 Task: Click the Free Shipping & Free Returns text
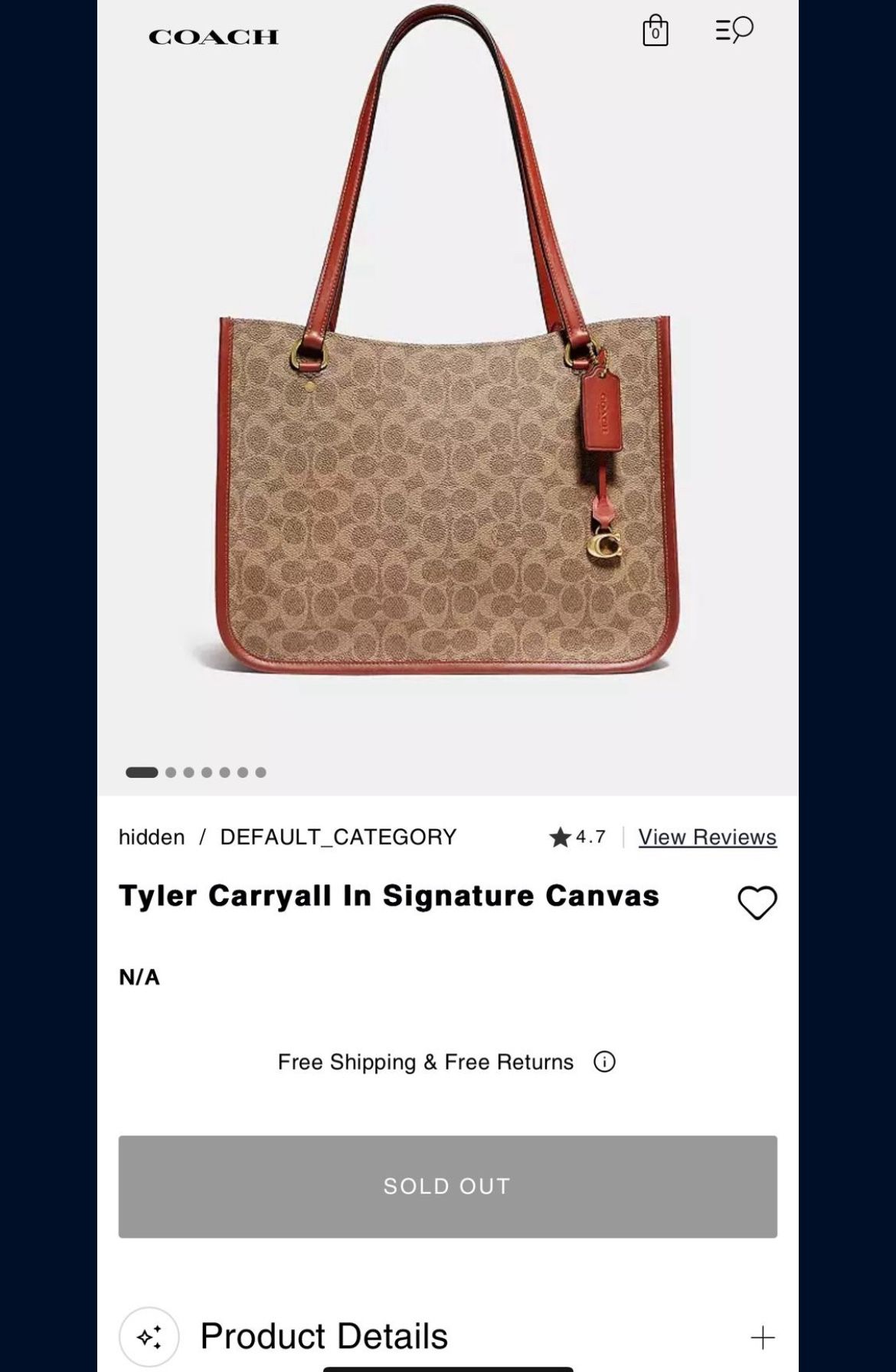(424, 1062)
